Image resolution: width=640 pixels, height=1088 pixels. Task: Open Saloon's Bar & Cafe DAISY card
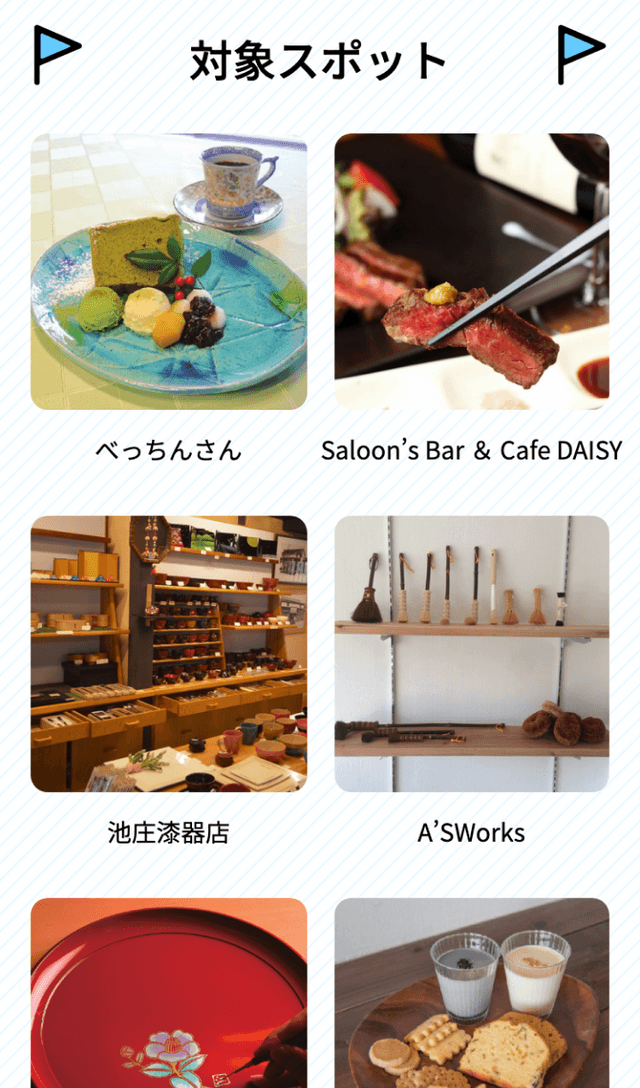(x=471, y=272)
